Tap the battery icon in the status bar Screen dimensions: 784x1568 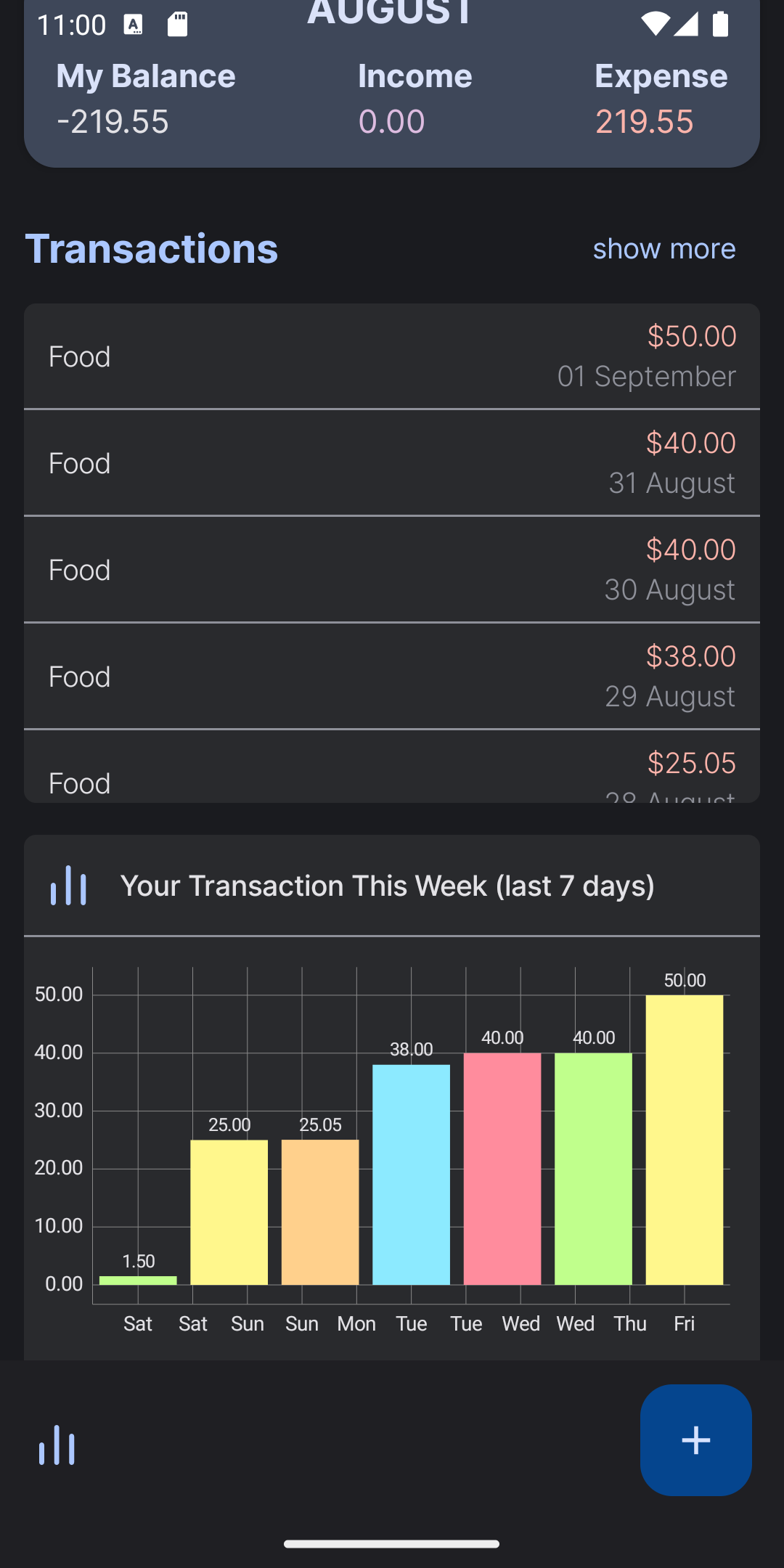pyautogui.click(x=719, y=24)
